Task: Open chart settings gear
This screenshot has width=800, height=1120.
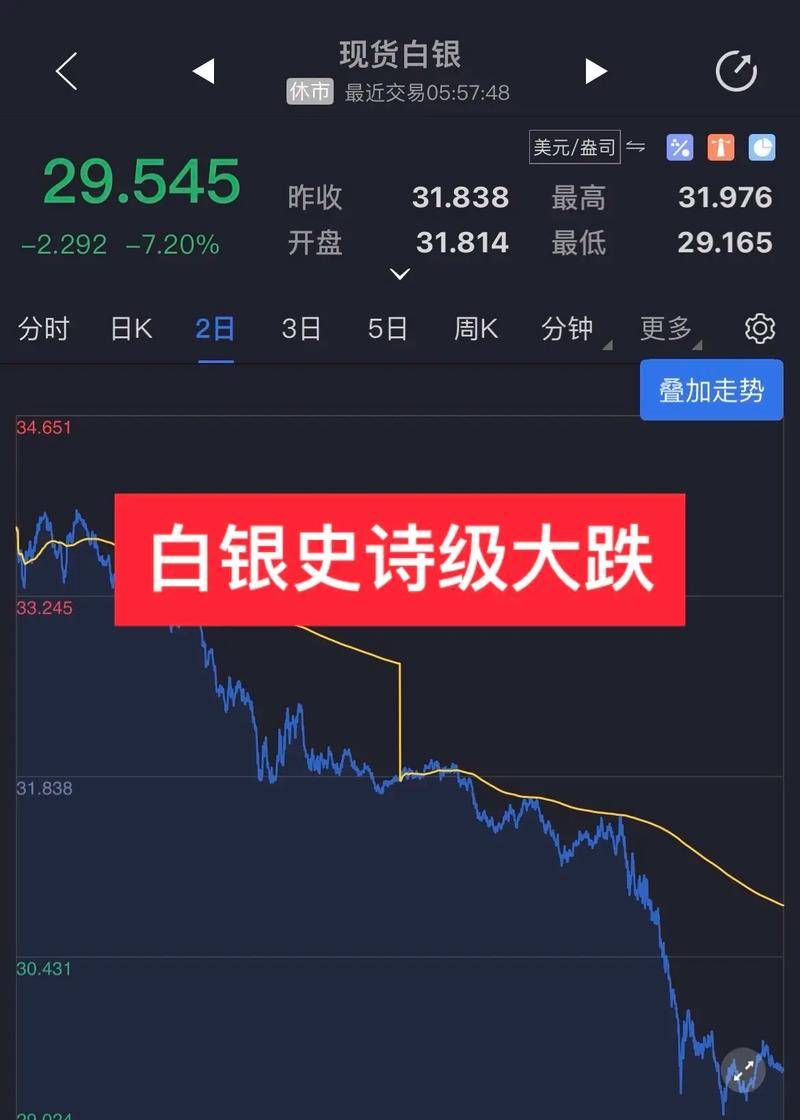Action: pyautogui.click(x=760, y=328)
